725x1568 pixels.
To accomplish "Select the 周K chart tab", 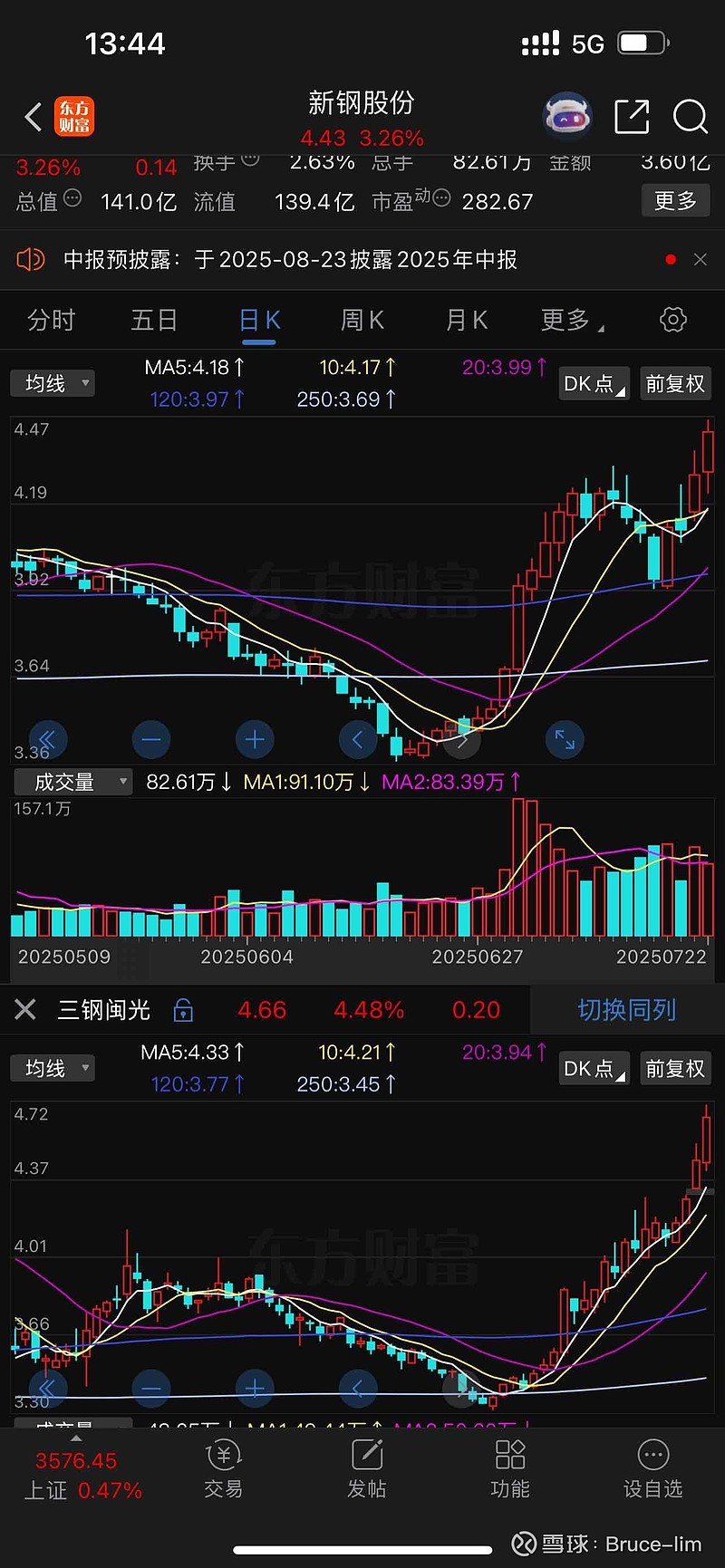I will (x=362, y=320).
